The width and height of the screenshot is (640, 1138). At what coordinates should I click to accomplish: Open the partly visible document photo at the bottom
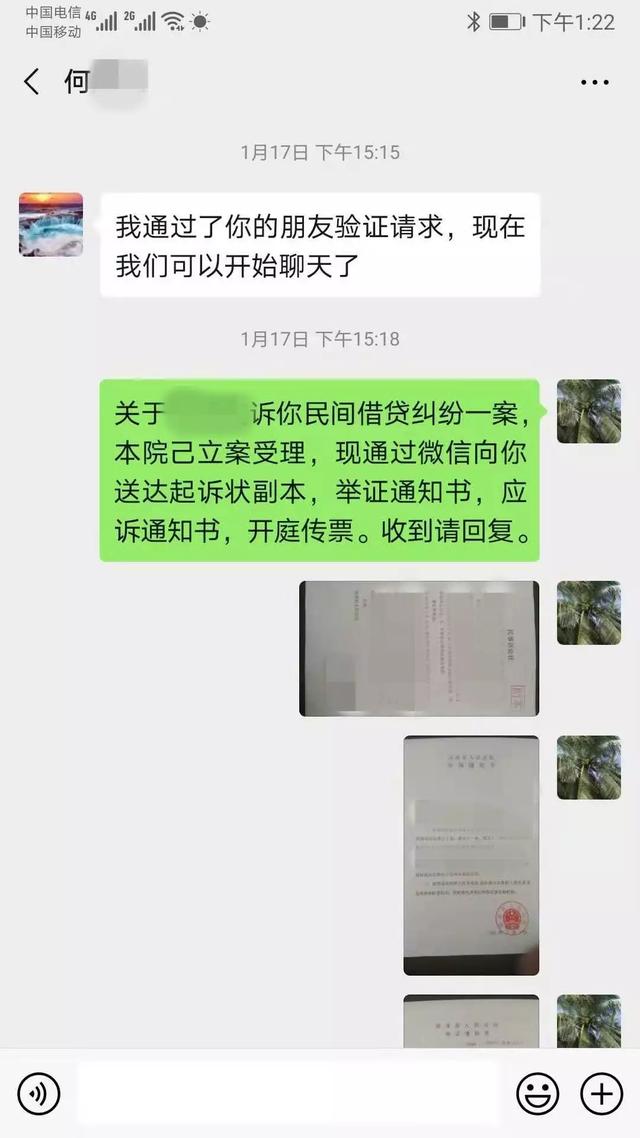(x=471, y=1020)
